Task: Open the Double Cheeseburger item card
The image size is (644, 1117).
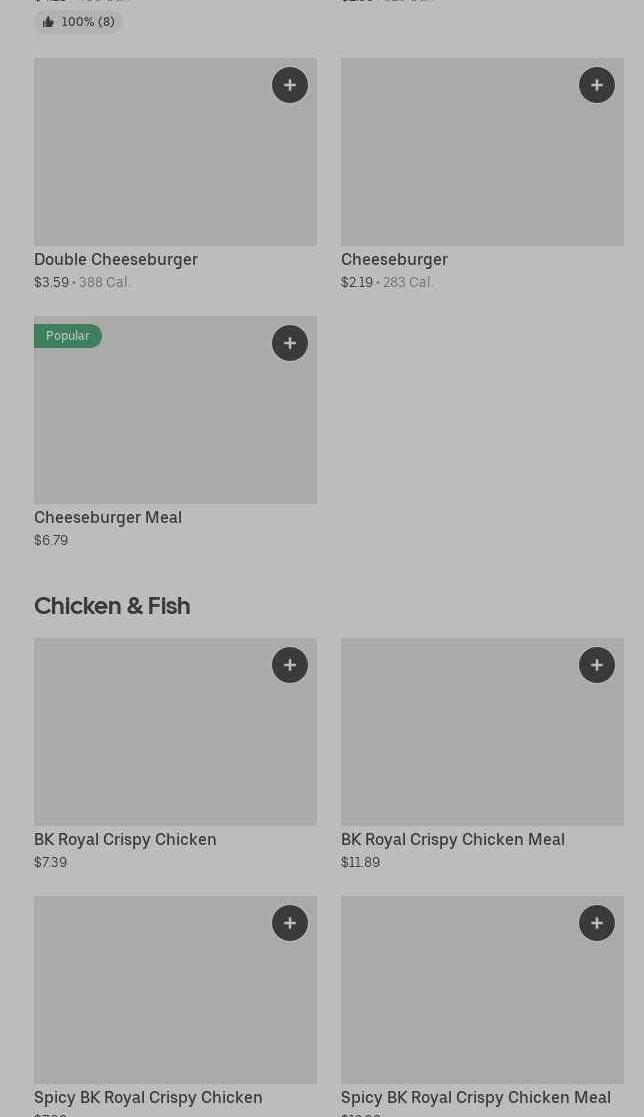Action: point(175,174)
